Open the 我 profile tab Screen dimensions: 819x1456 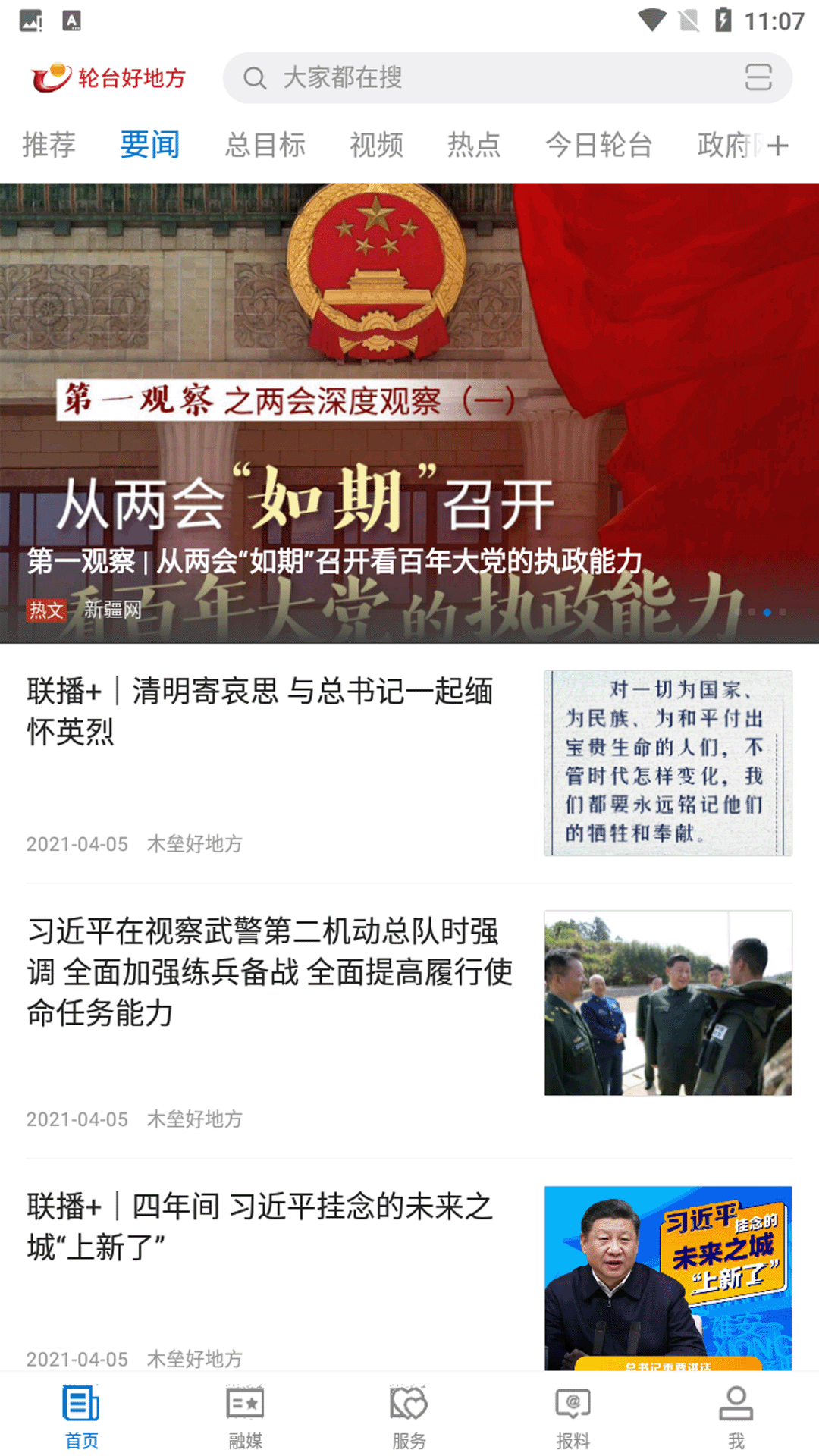(x=736, y=1417)
